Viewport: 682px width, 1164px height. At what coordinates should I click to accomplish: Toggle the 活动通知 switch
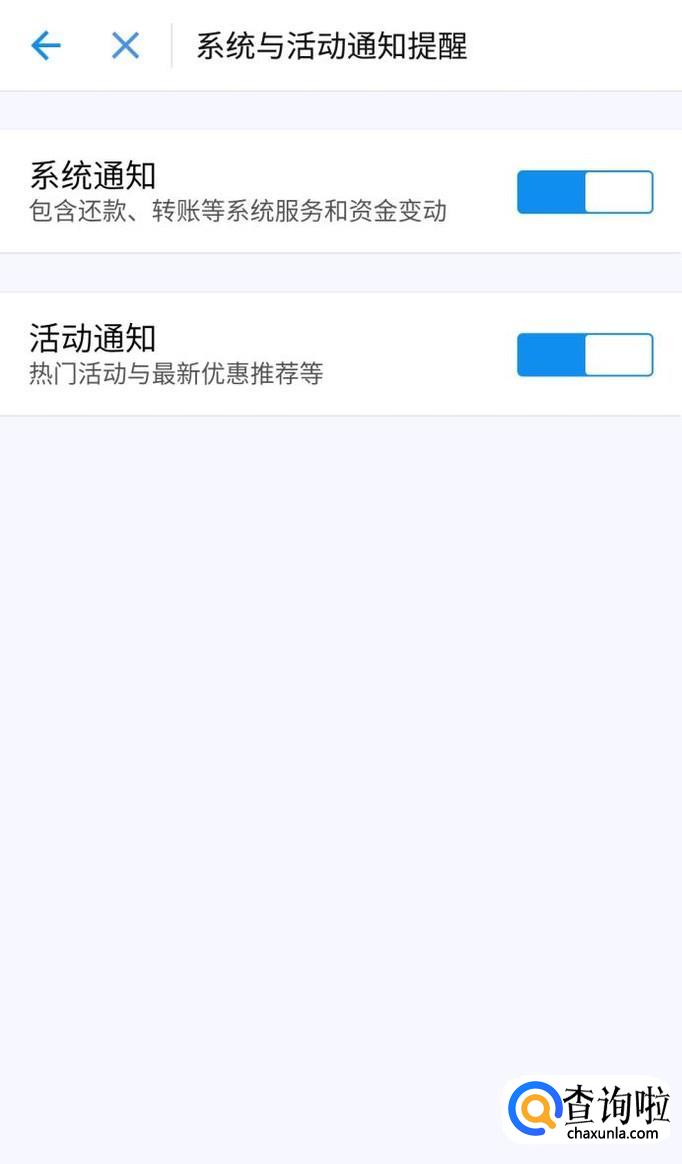click(x=584, y=355)
